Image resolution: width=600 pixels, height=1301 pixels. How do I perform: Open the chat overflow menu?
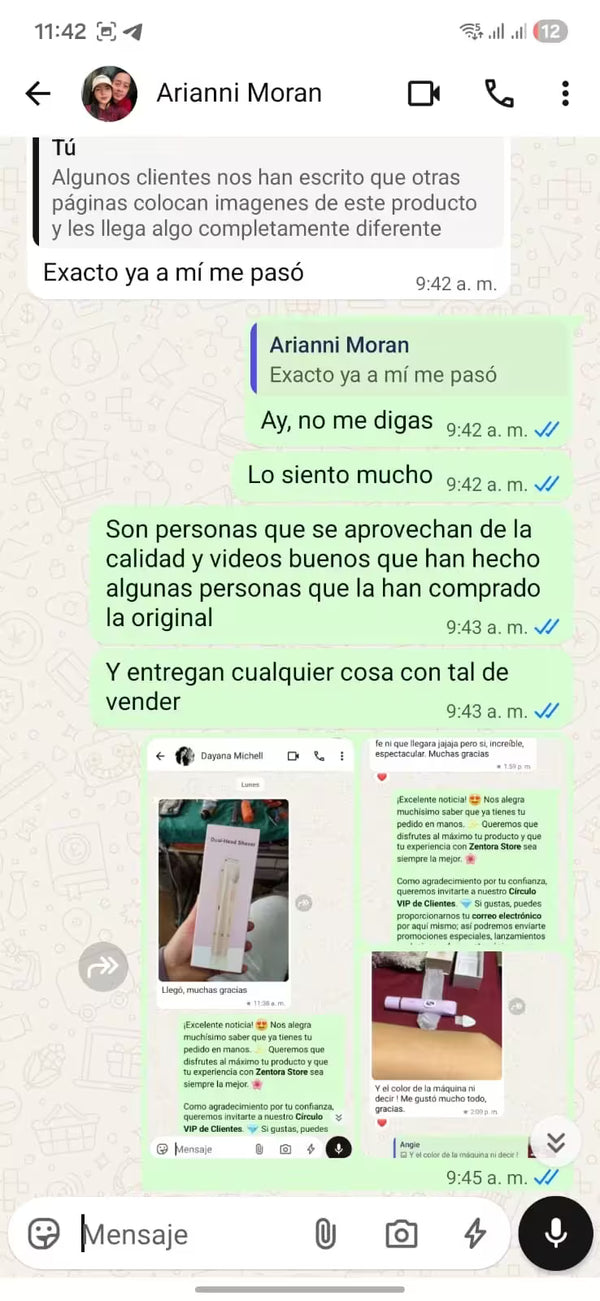click(x=565, y=94)
